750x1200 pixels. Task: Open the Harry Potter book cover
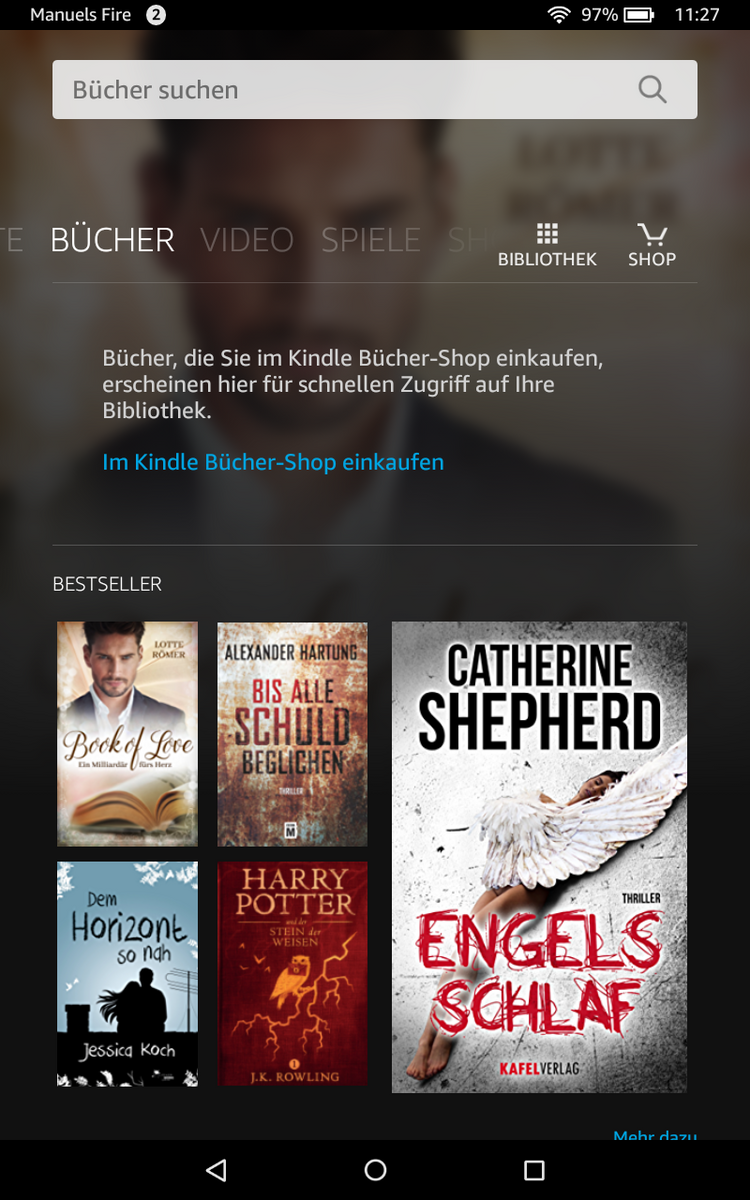[292, 973]
